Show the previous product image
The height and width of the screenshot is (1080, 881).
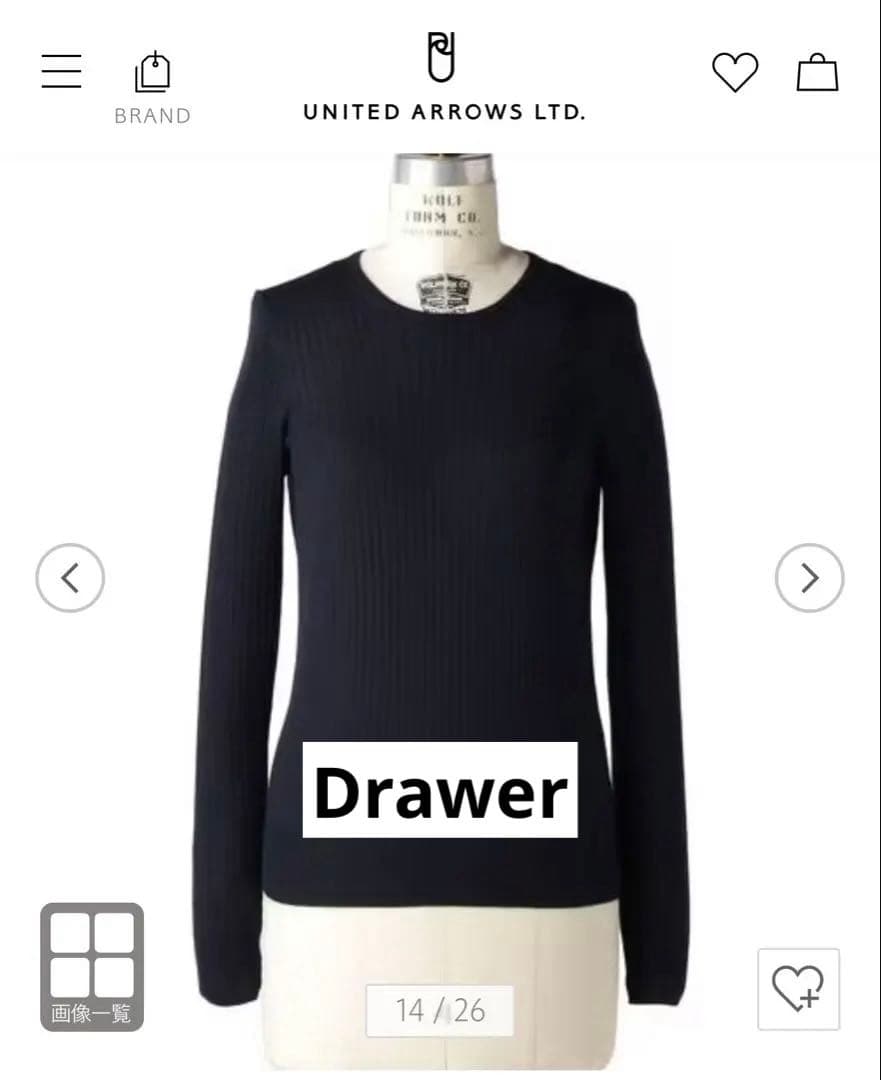70,577
